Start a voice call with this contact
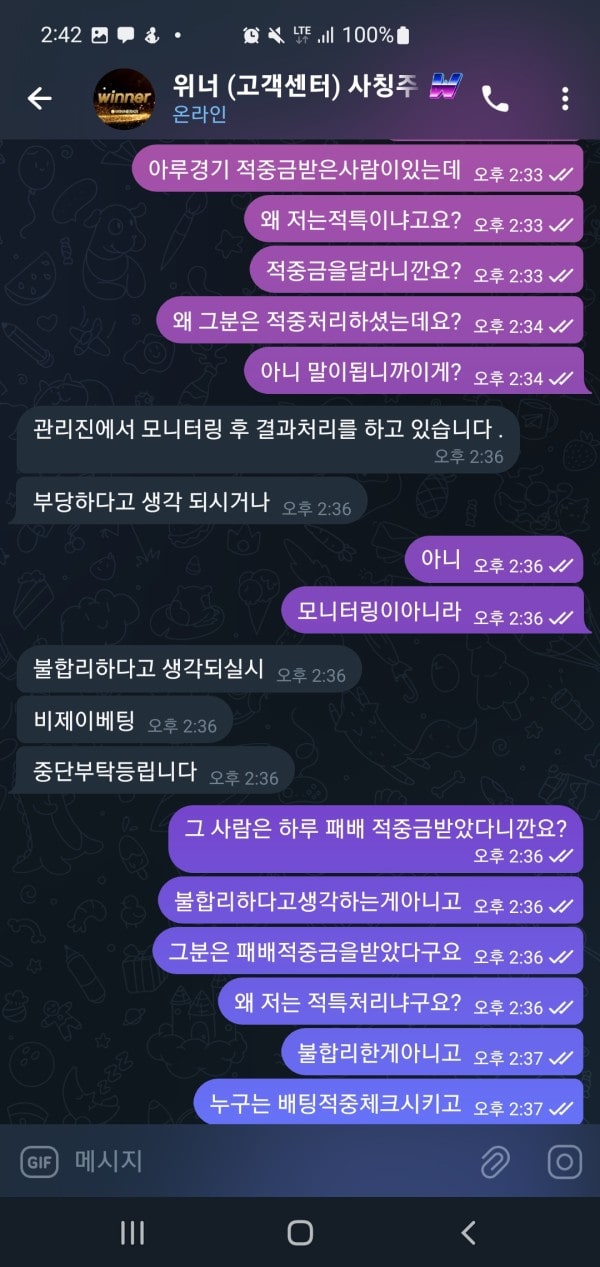The height and width of the screenshot is (1267, 600). click(495, 98)
